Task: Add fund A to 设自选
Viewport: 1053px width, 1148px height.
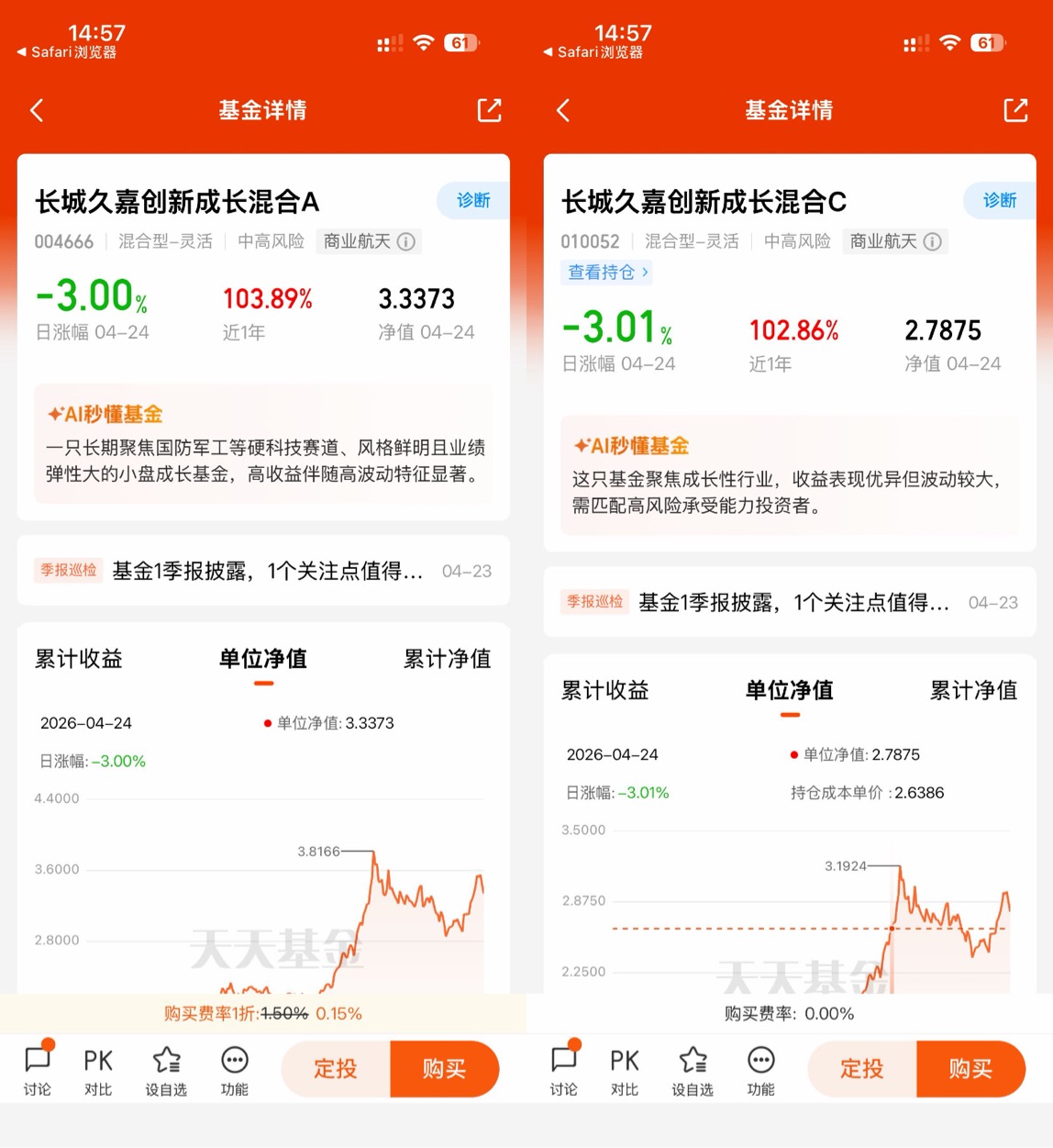Action: click(166, 1070)
